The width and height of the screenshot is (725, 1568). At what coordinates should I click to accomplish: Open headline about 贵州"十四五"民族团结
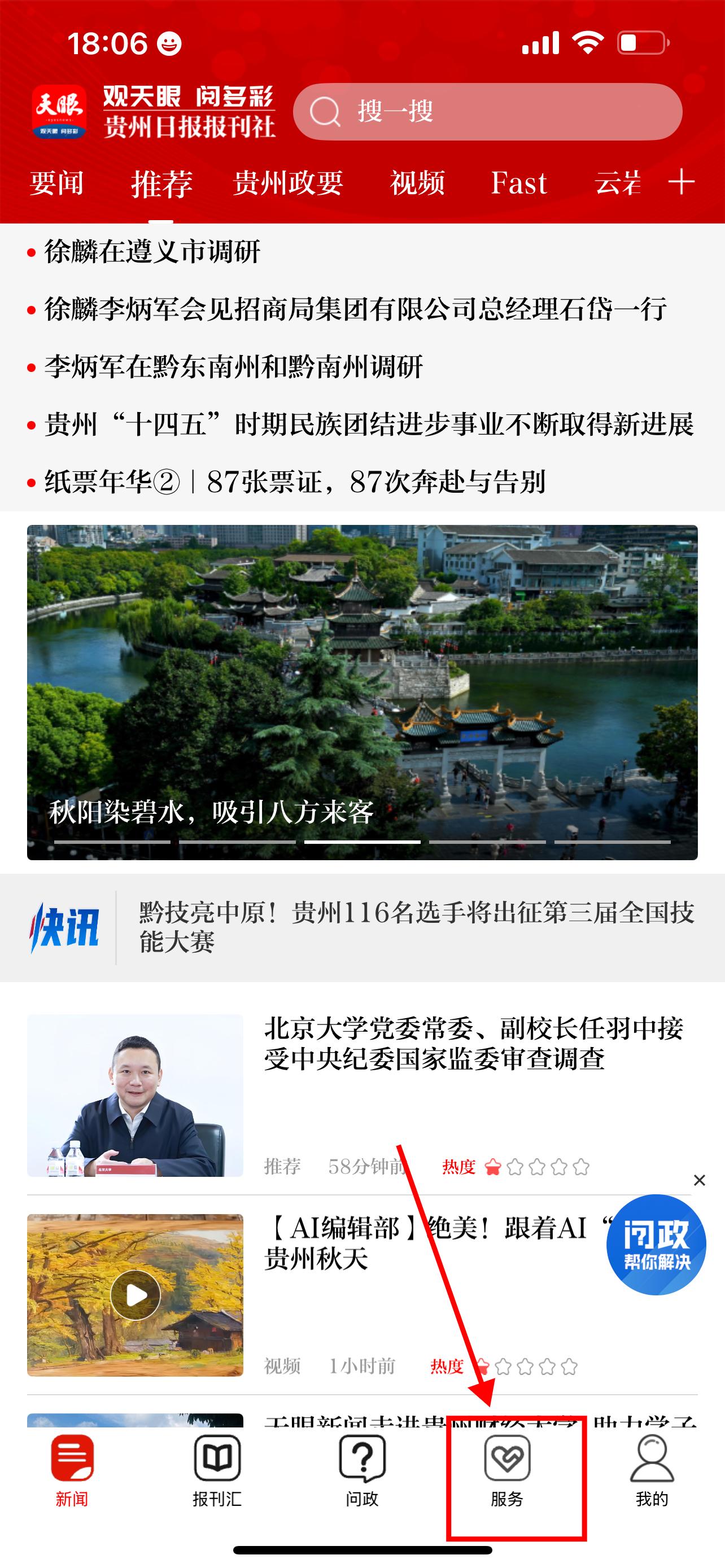point(368,424)
